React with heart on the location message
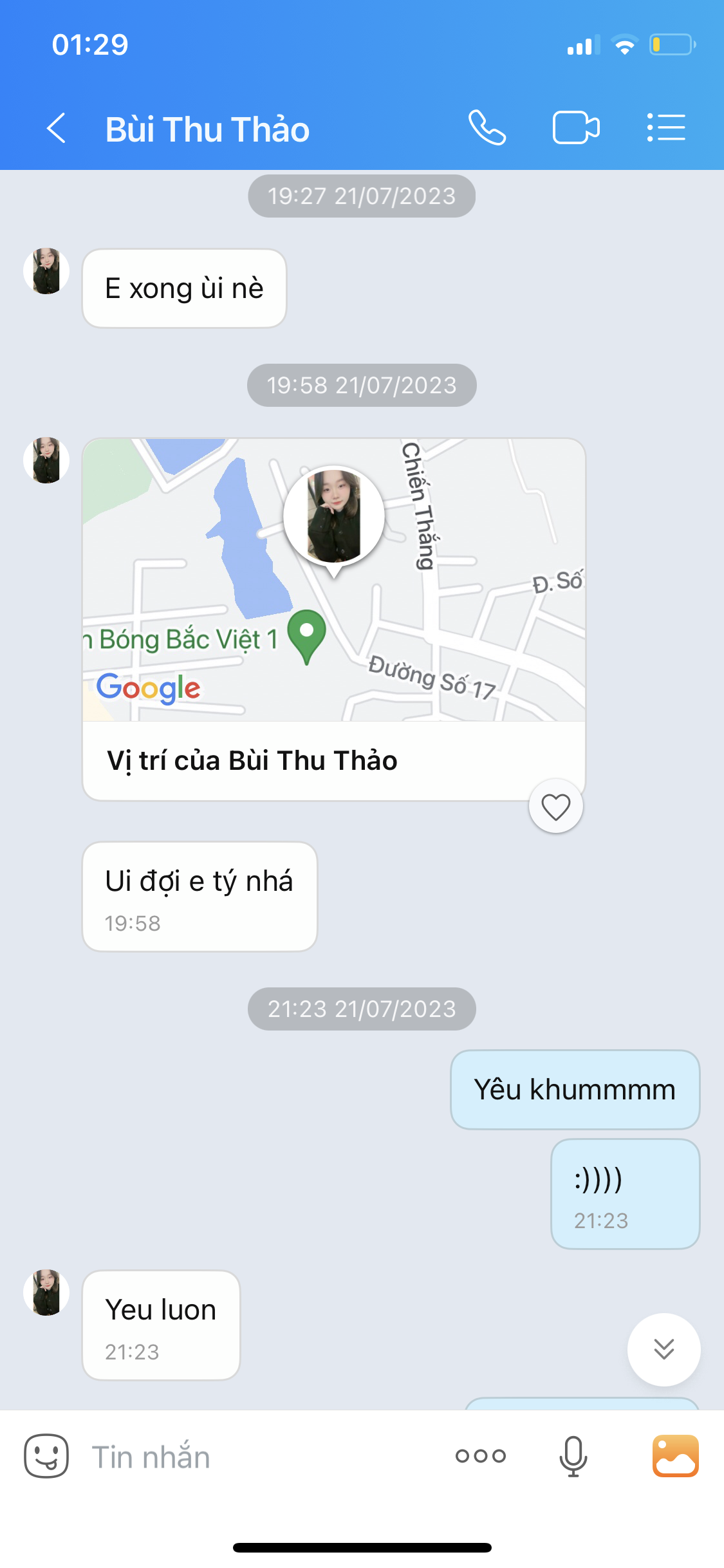 point(555,807)
